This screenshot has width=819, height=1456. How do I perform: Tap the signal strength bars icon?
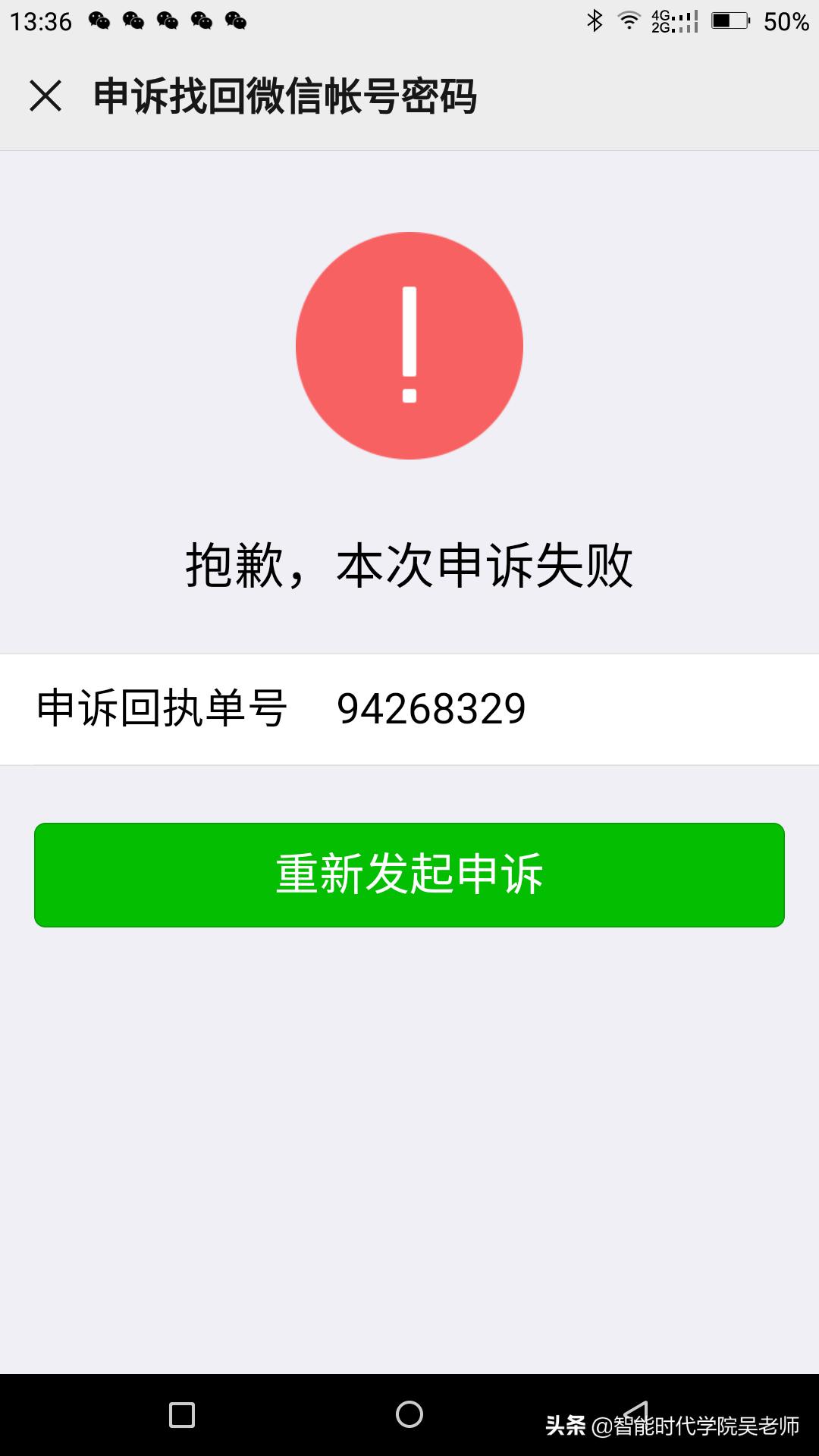pos(688,20)
